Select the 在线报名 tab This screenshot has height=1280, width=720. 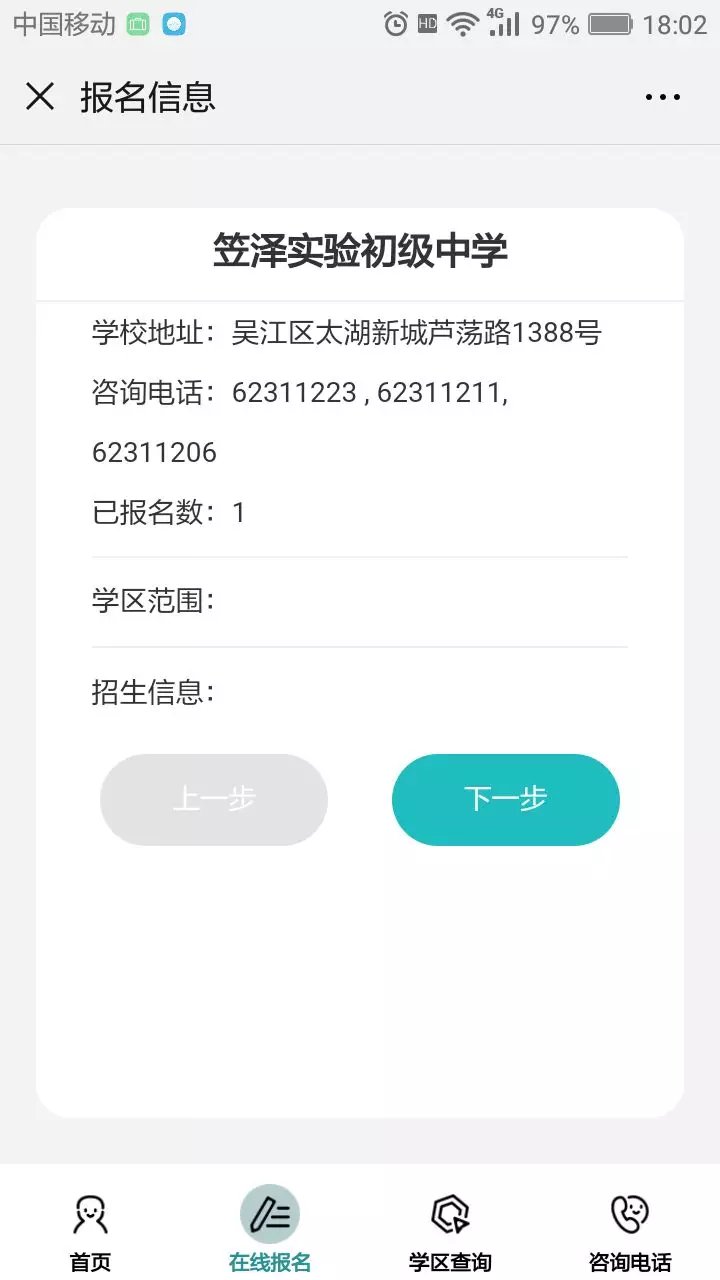(x=270, y=1232)
